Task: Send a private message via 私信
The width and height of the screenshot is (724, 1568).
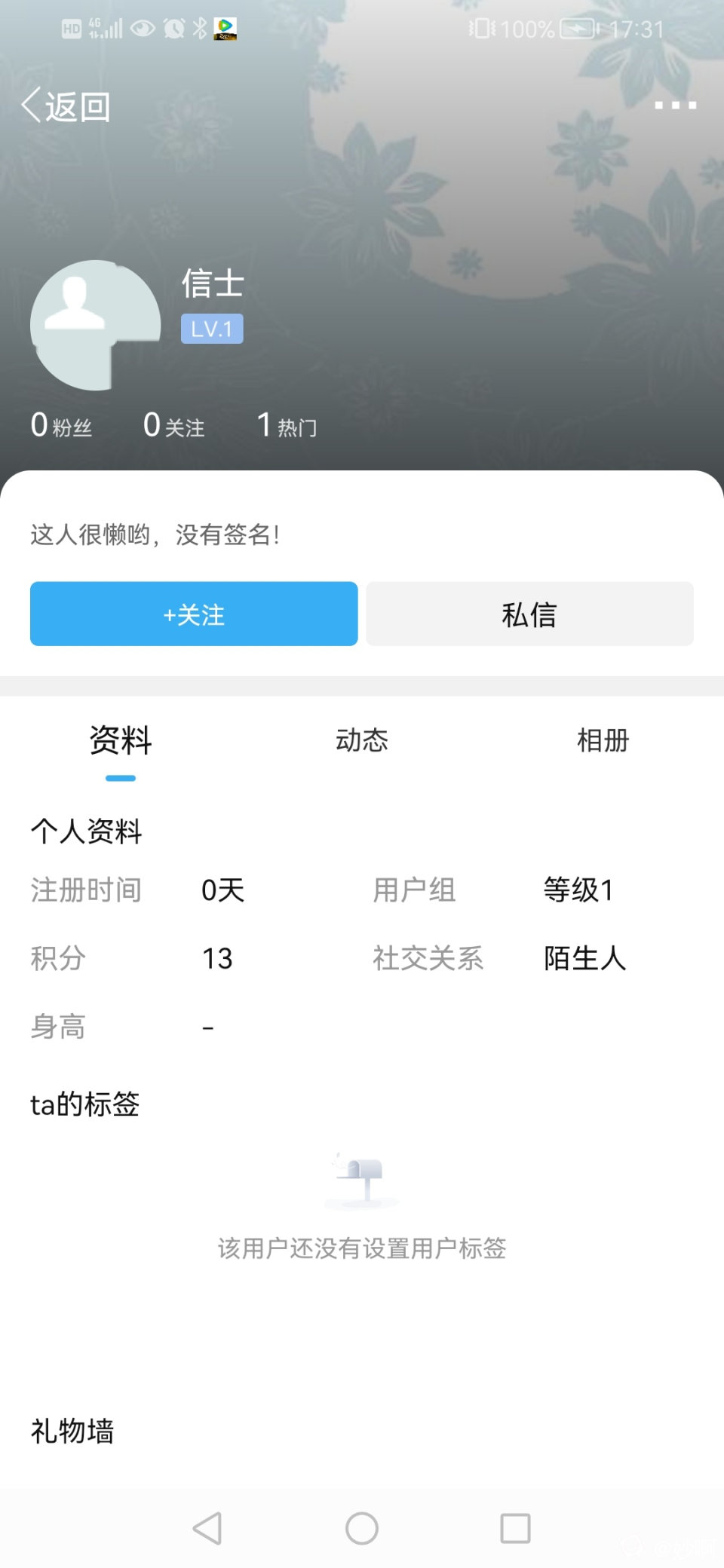Action: 529,614
